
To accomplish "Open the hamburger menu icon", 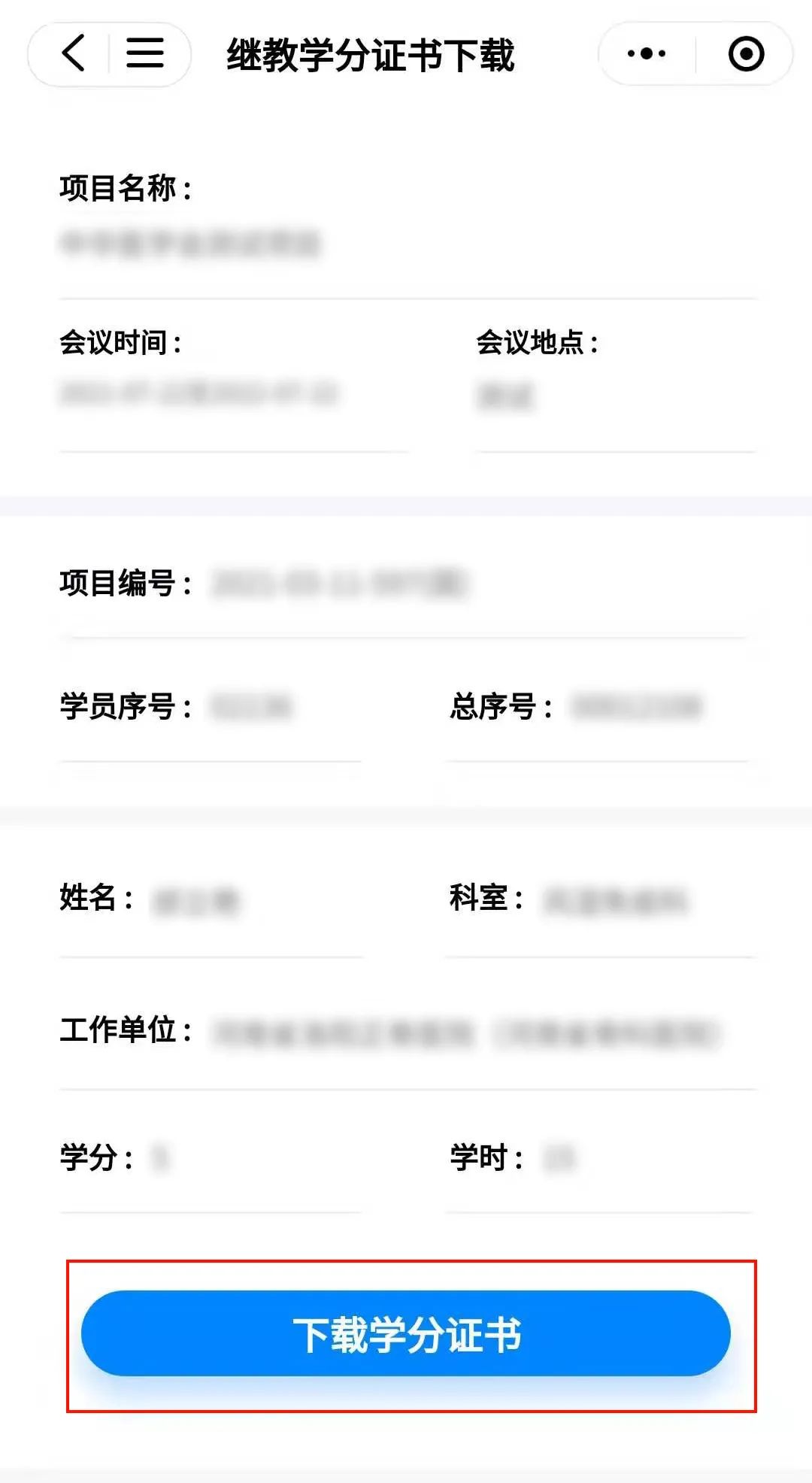I will 145,53.
